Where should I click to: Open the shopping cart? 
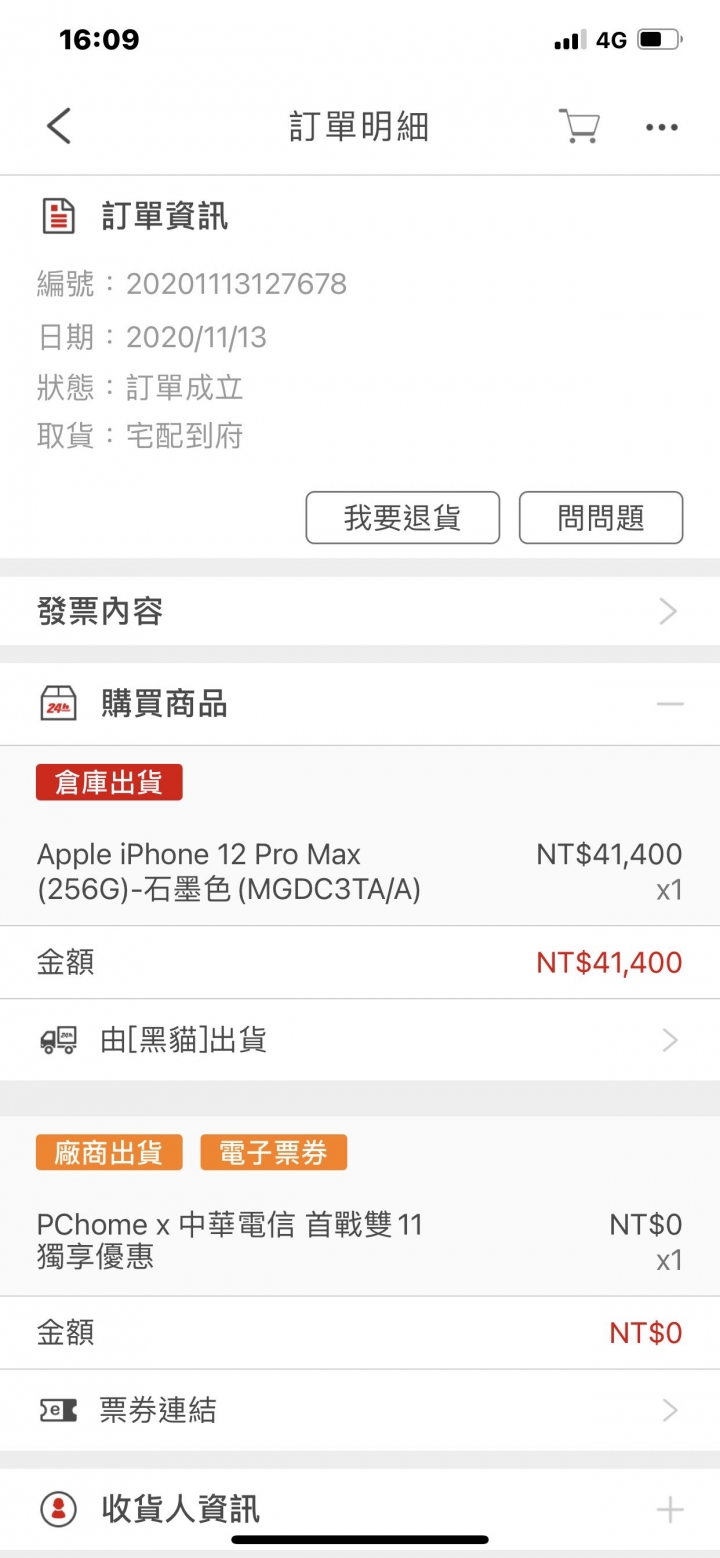(x=578, y=127)
